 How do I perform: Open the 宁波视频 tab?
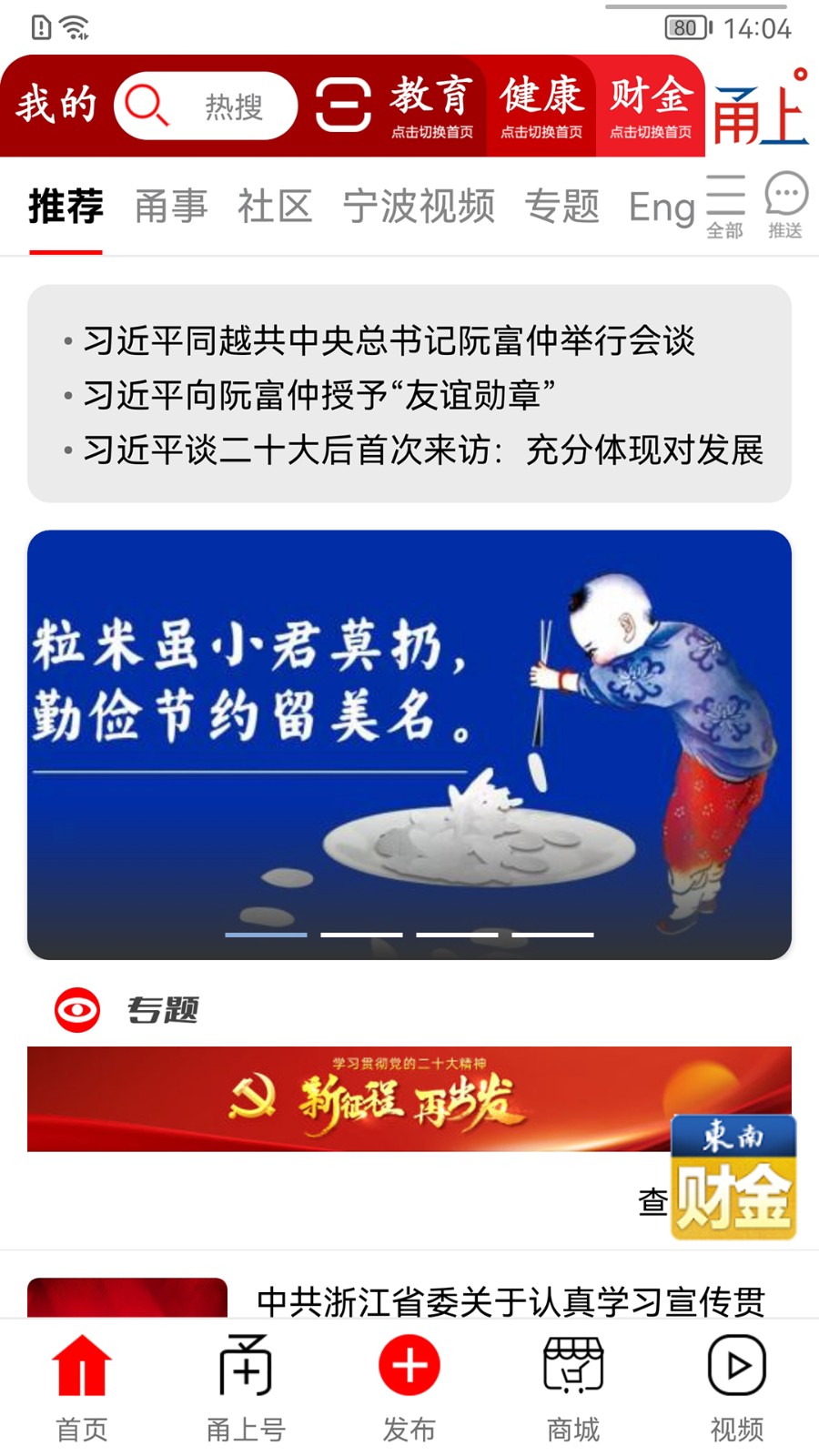click(419, 207)
